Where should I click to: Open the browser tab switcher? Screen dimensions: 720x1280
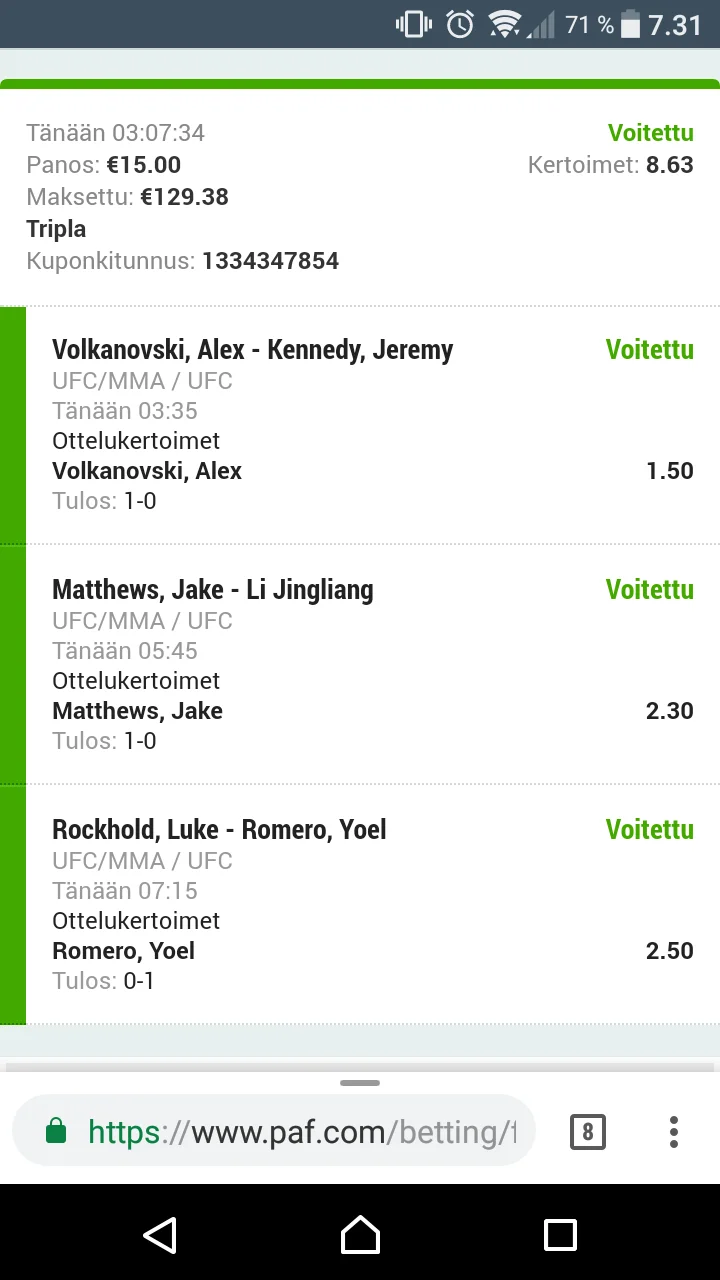coord(587,1131)
